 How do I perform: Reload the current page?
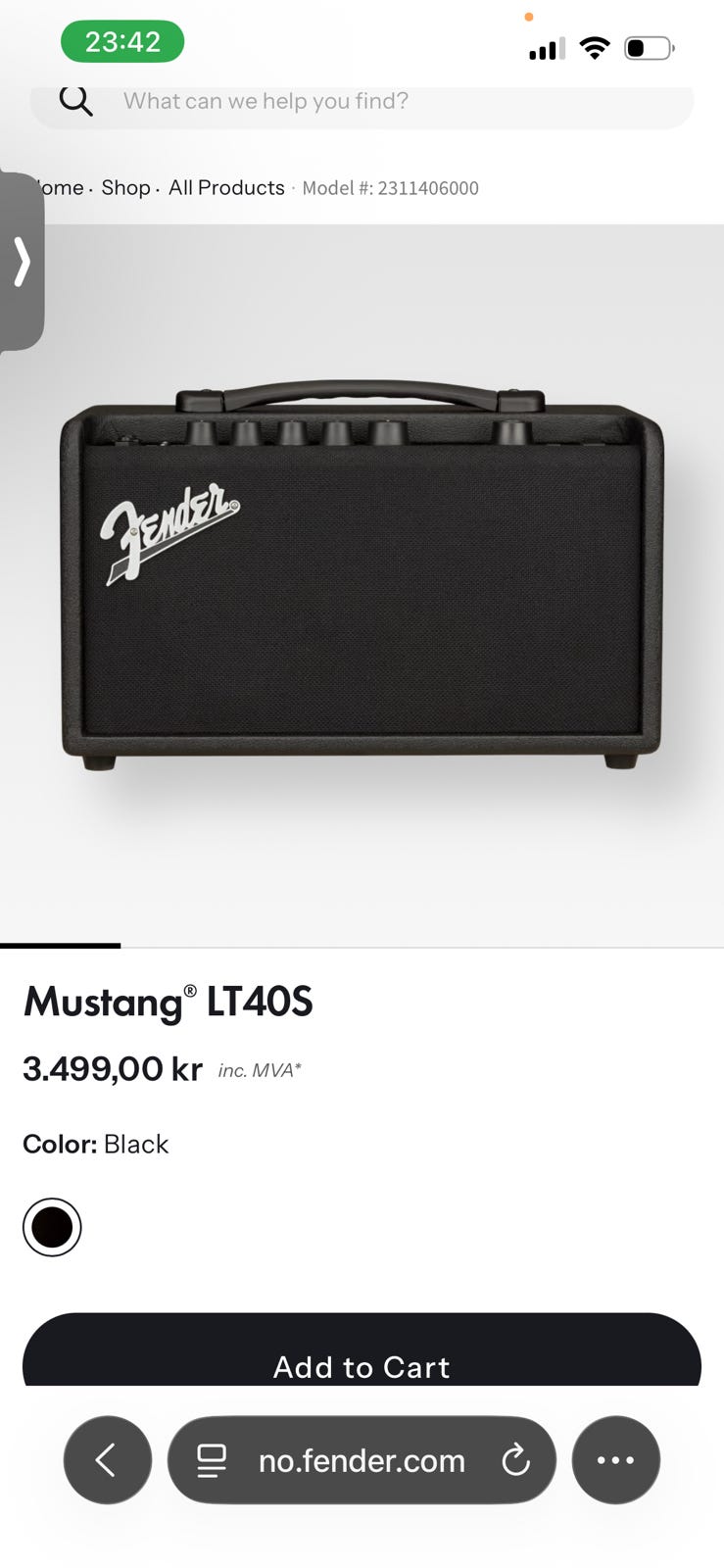pyautogui.click(x=515, y=1460)
